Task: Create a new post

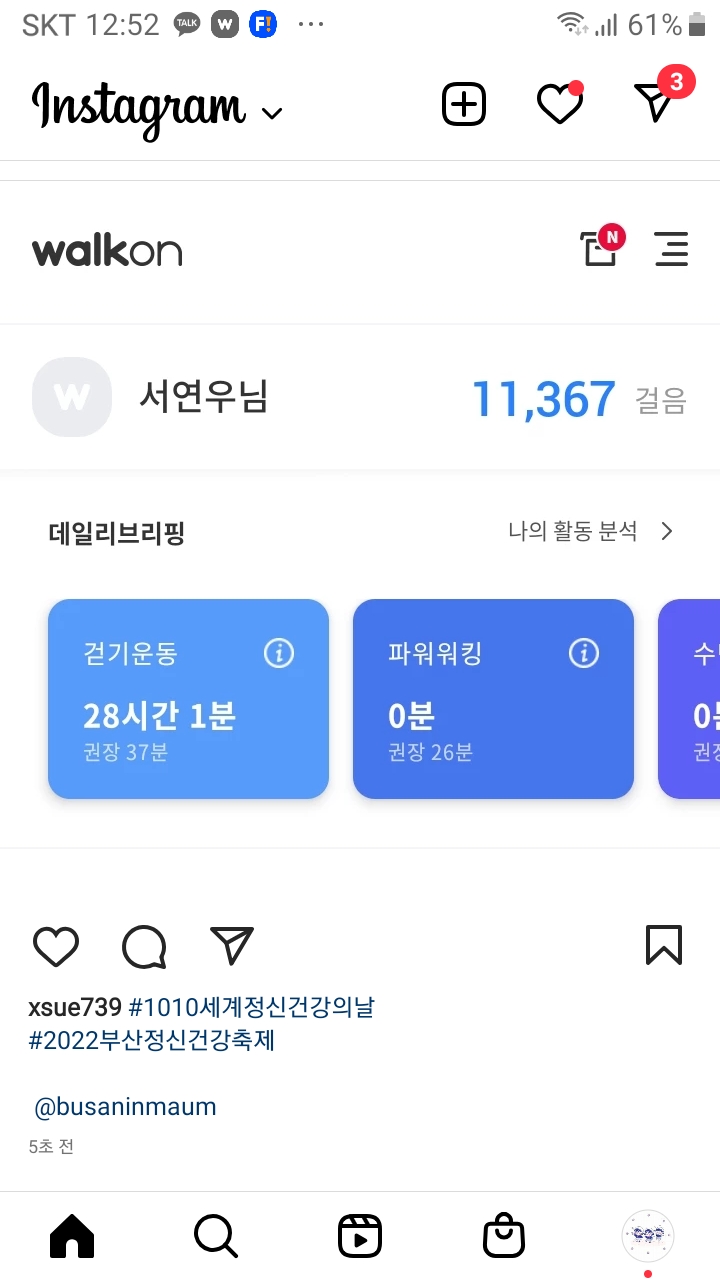Action: [x=464, y=104]
